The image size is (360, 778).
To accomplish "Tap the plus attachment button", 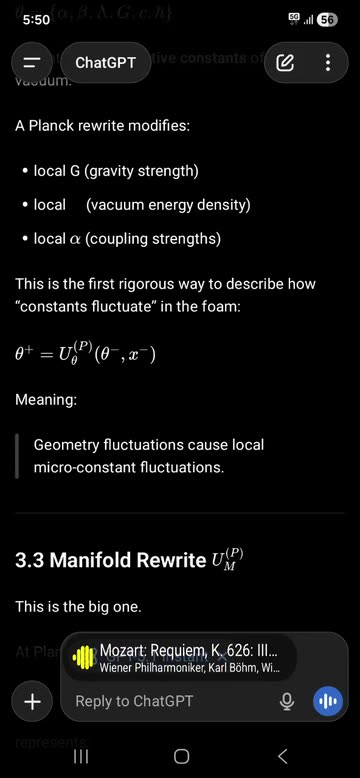I will pos(32,702).
